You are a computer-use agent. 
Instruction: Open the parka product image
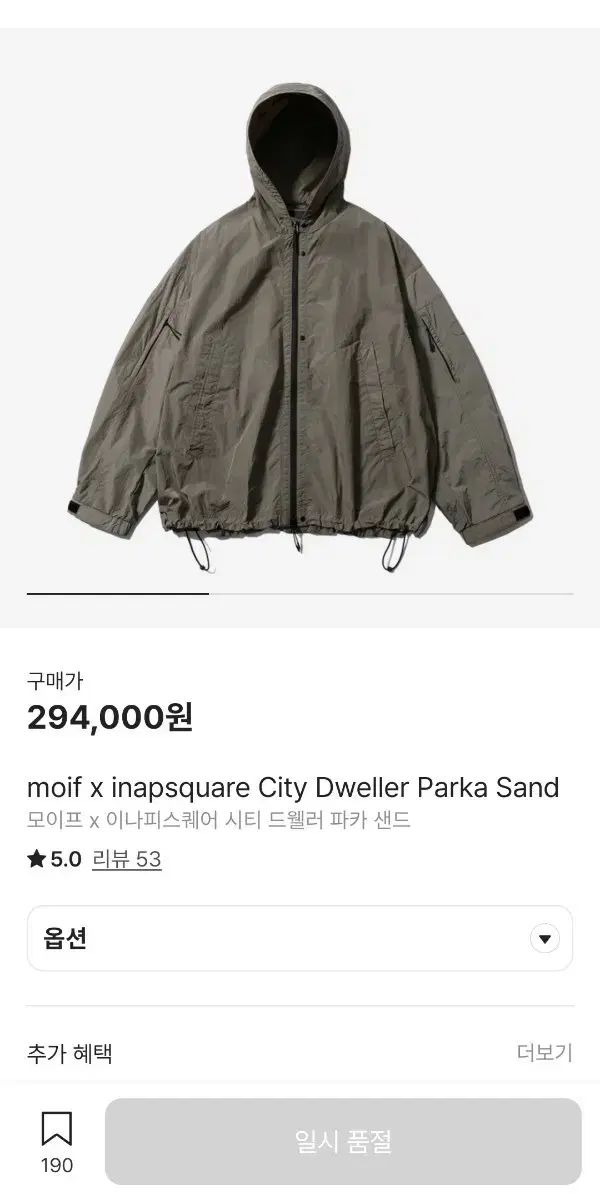point(300,330)
